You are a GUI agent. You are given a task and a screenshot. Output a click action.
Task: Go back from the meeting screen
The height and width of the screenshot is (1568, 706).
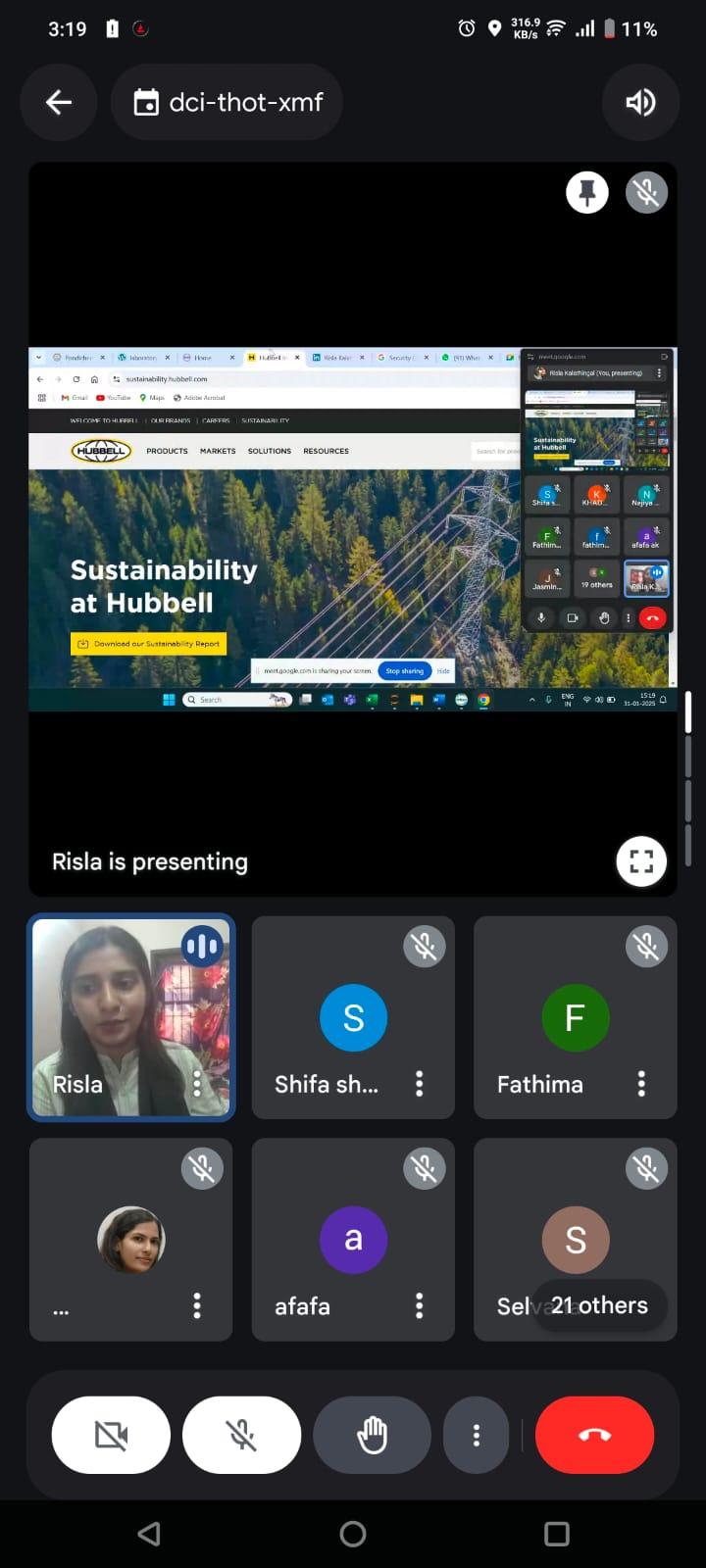pos(59,102)
